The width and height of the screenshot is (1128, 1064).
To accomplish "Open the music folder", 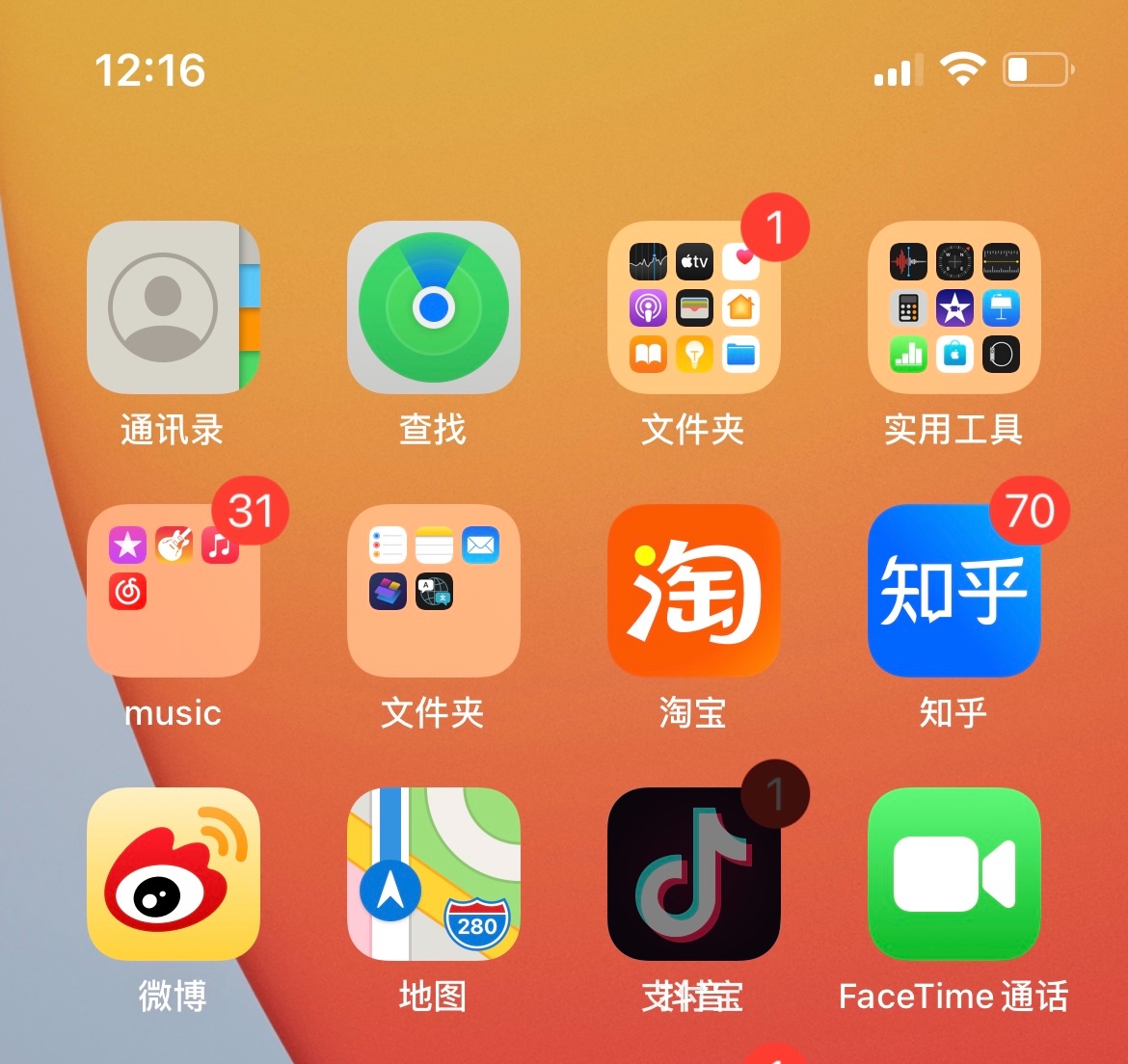I will 174,591.
